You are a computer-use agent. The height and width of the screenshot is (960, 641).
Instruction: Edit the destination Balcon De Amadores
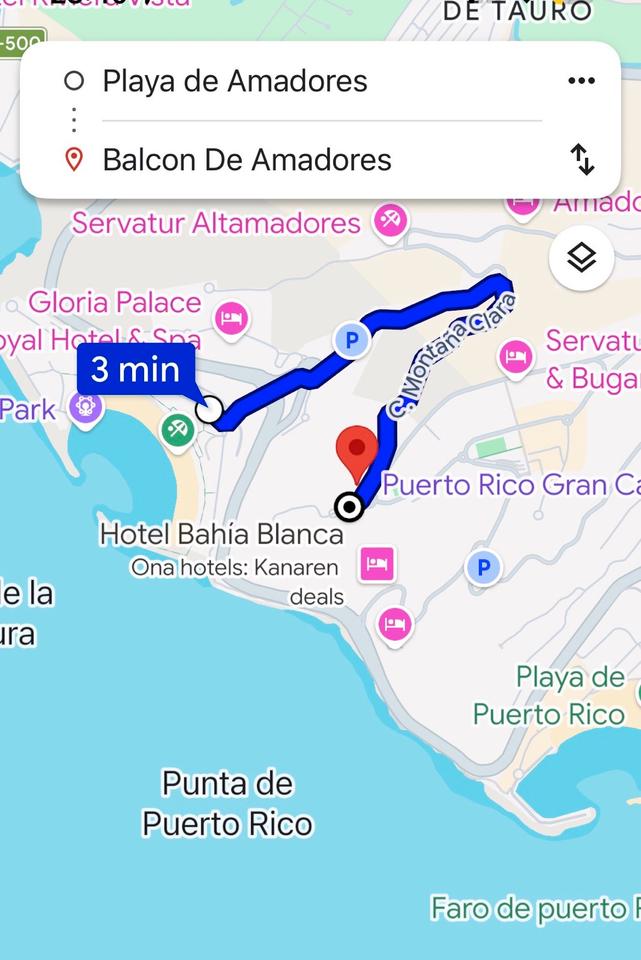click(x=247, y=160)
